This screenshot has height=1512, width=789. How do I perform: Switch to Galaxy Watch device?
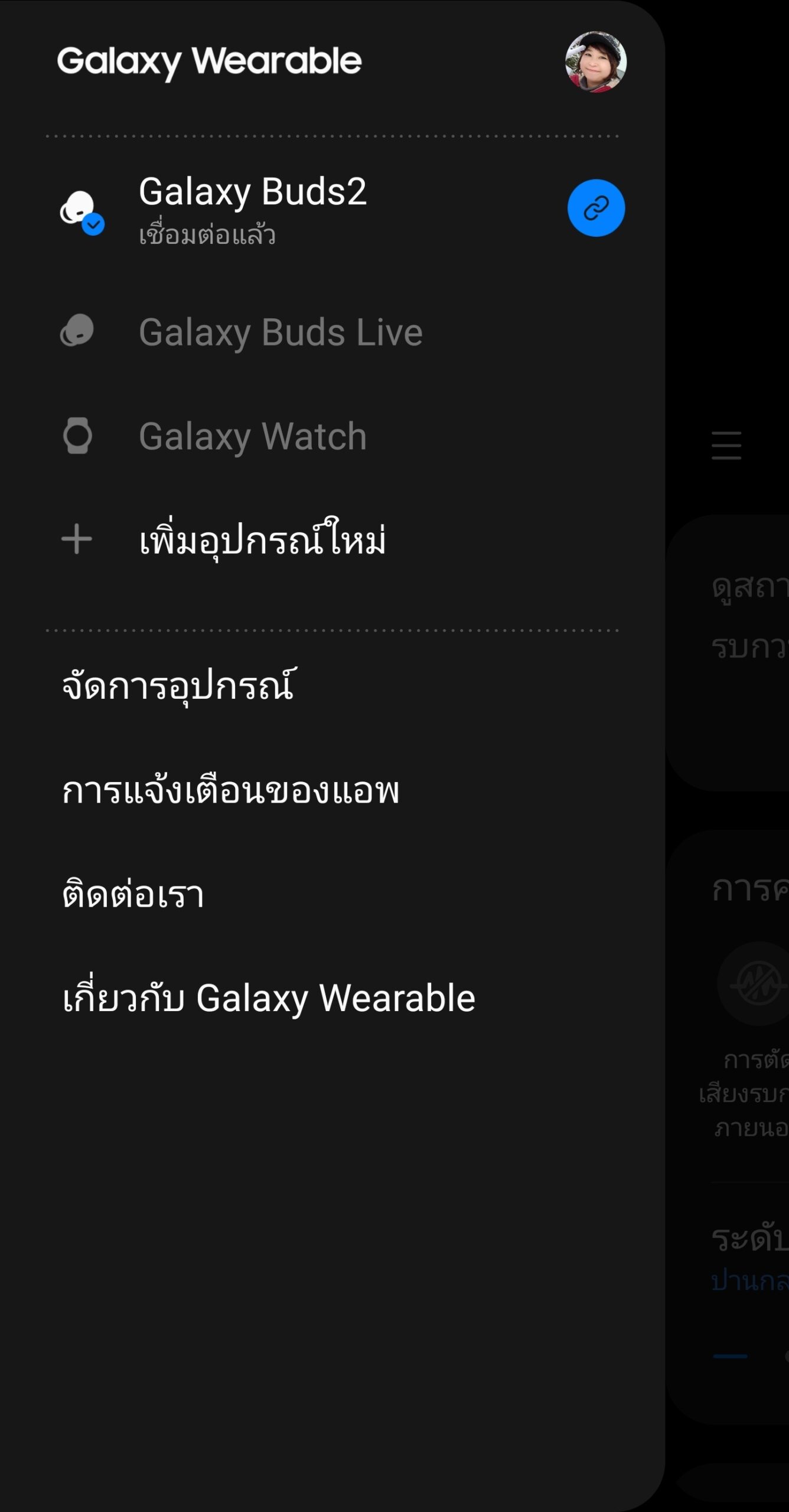tap(253, 436)
